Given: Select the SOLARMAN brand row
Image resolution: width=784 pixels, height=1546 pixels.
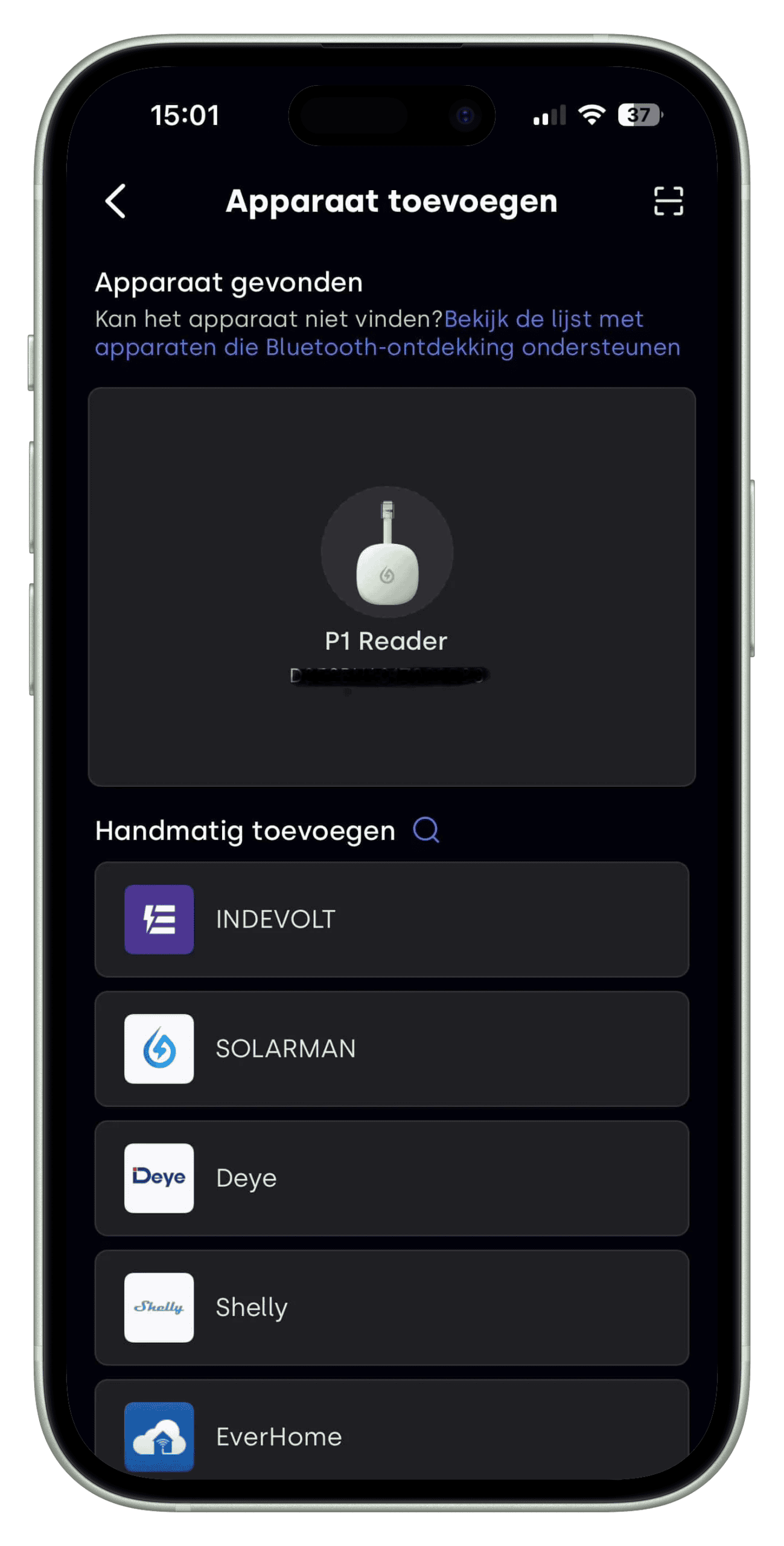Looking at the screenshot, I should click(x=391, y=1048).
